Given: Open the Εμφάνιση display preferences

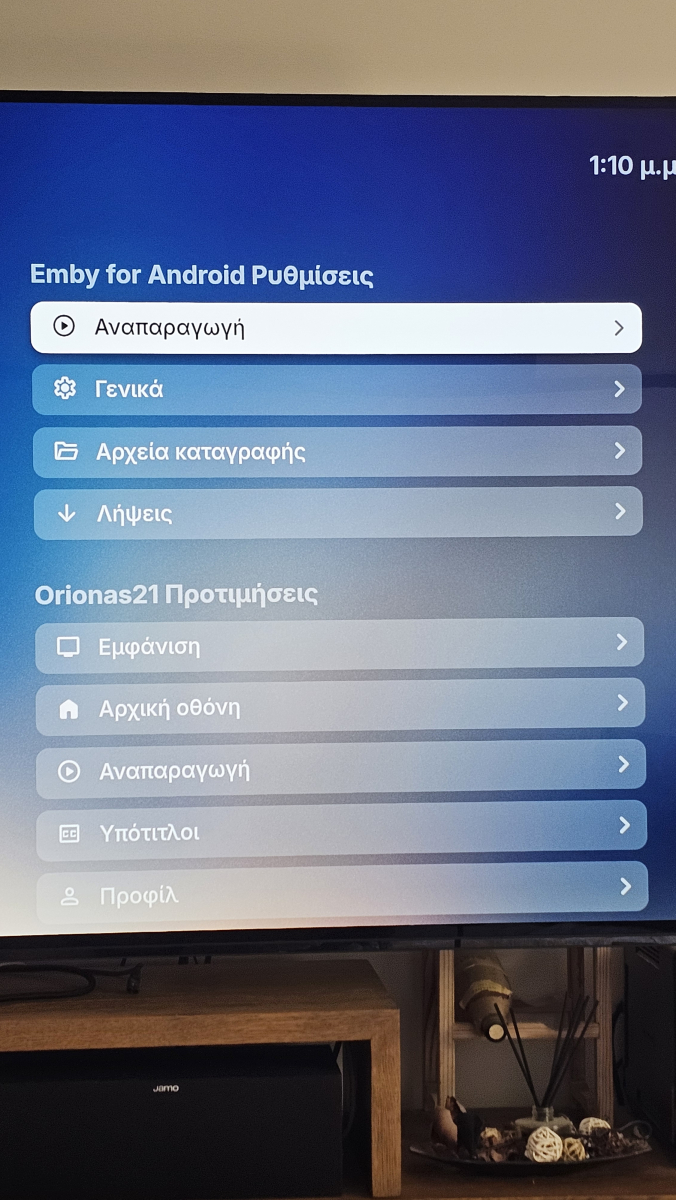Looking at the screenshot, I should 340,646.
